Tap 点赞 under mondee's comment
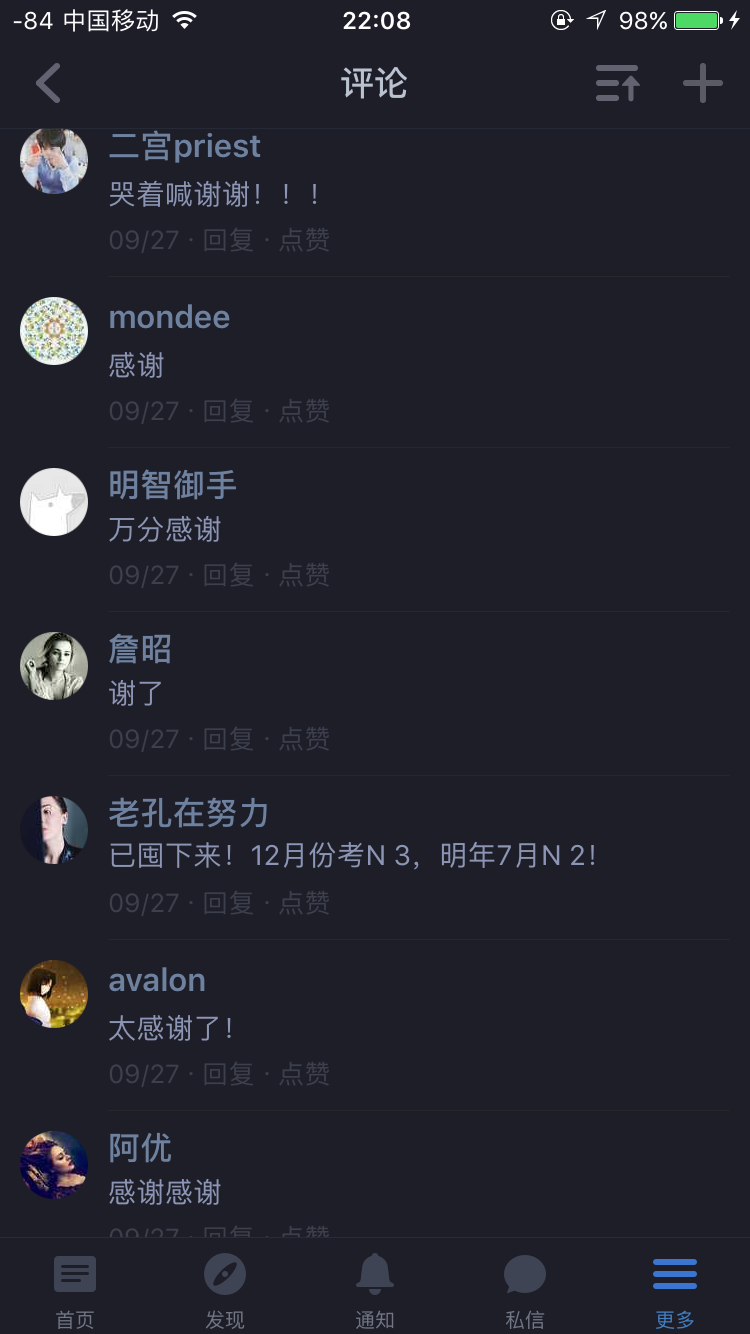 (304, 411)
